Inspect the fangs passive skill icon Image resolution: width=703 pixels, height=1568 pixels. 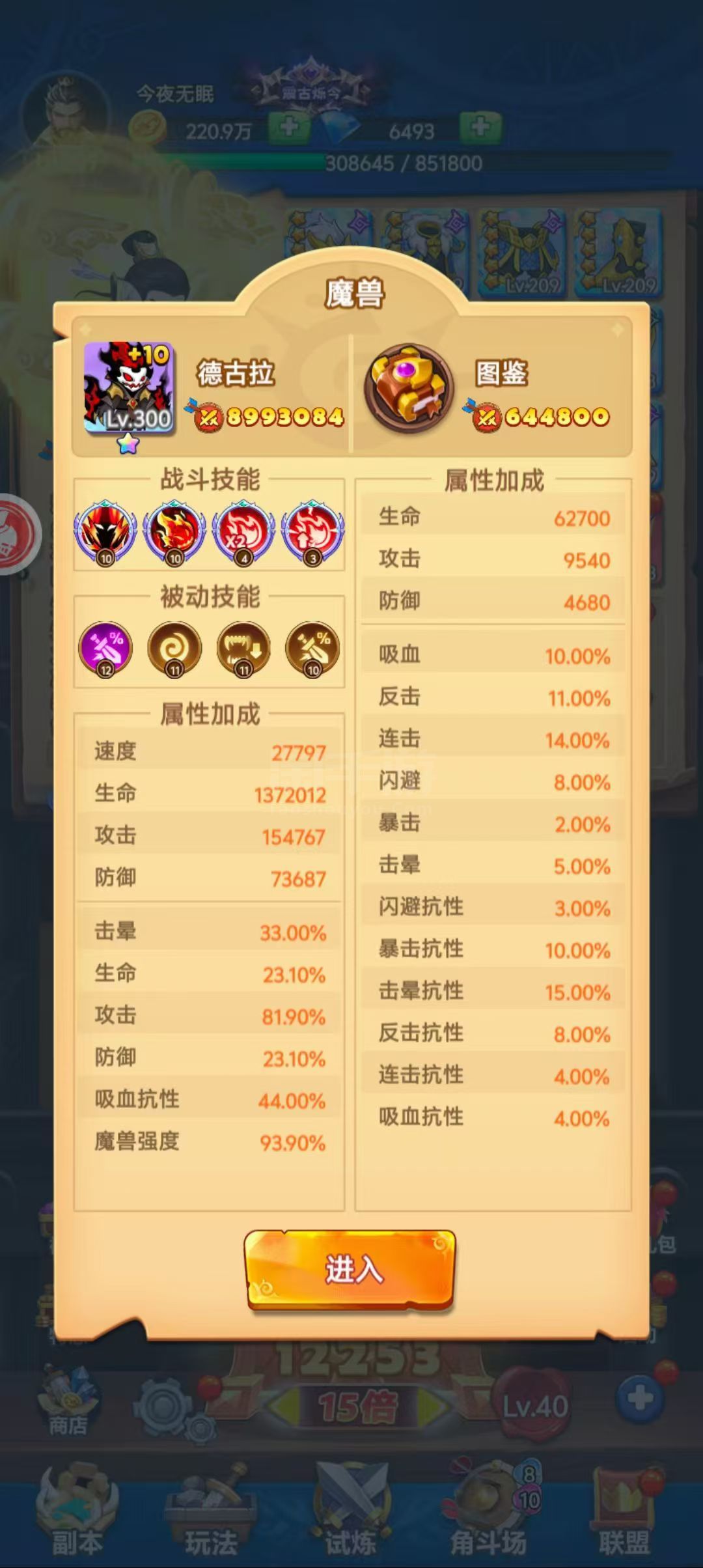tap(243, 649)
